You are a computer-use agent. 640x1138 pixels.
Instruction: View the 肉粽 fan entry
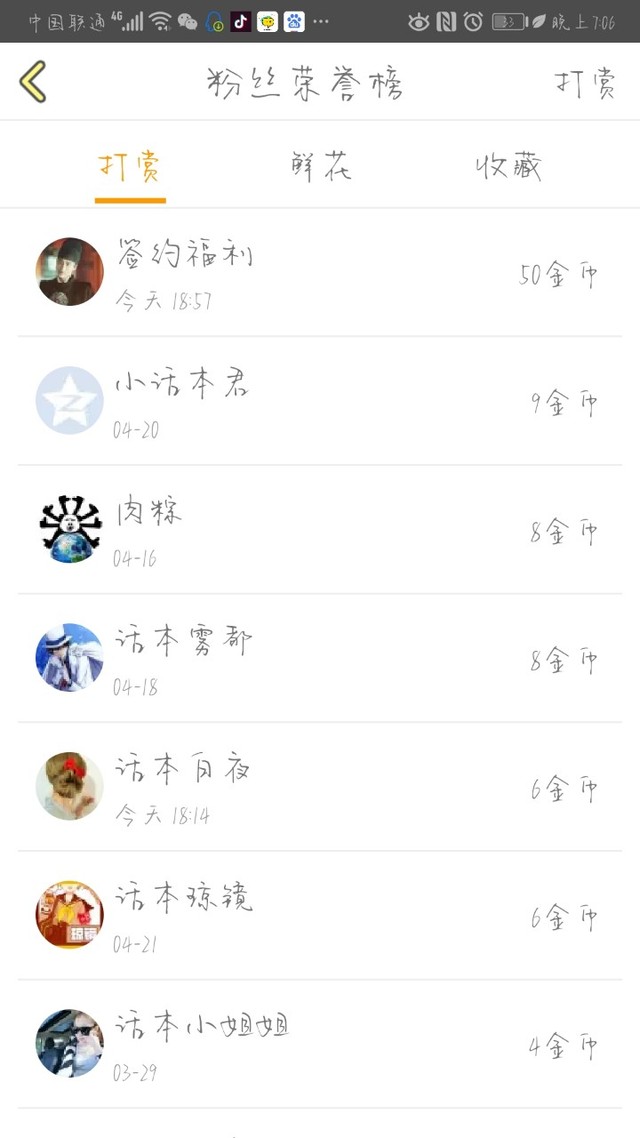click(x=320, y=530)
